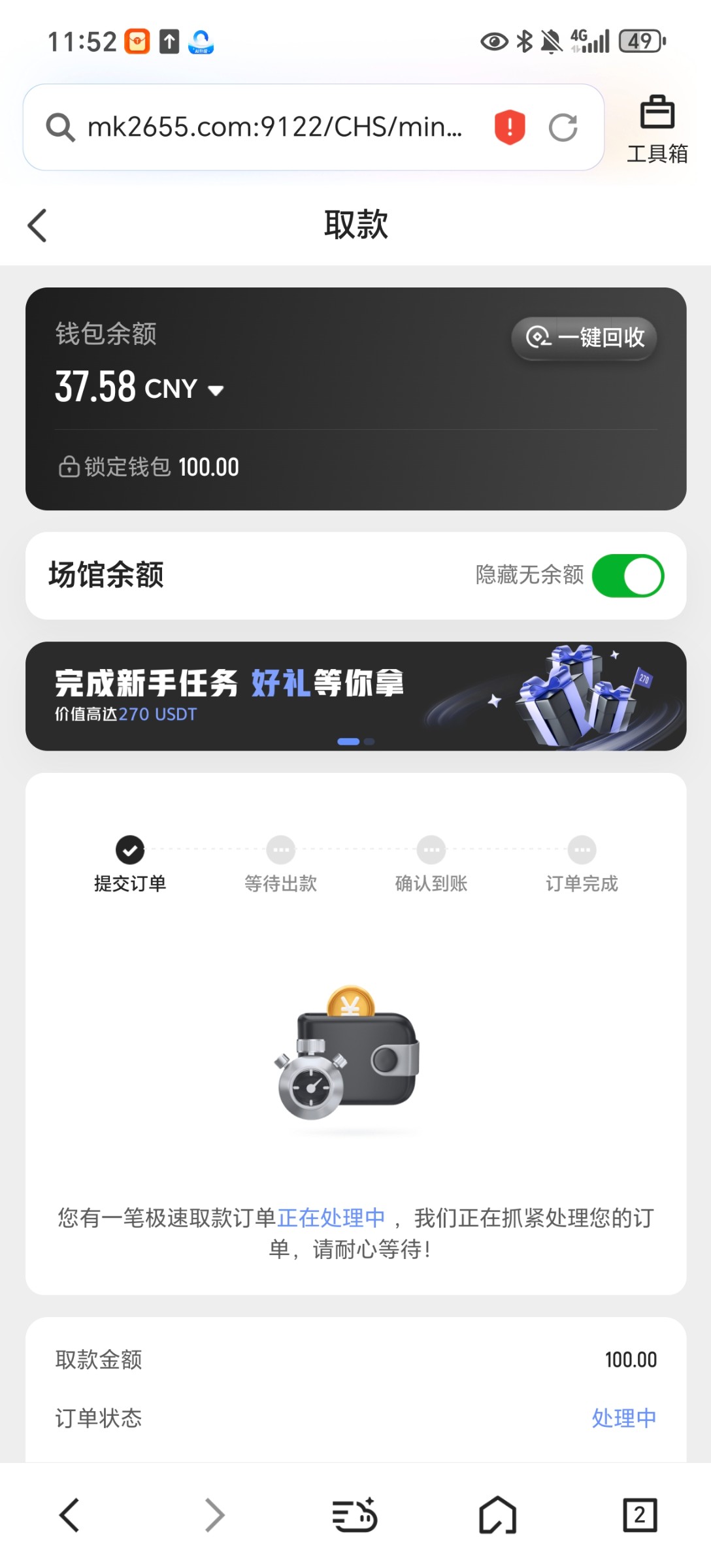Open the browser tabs showing 2

(x=640, y=1516)
